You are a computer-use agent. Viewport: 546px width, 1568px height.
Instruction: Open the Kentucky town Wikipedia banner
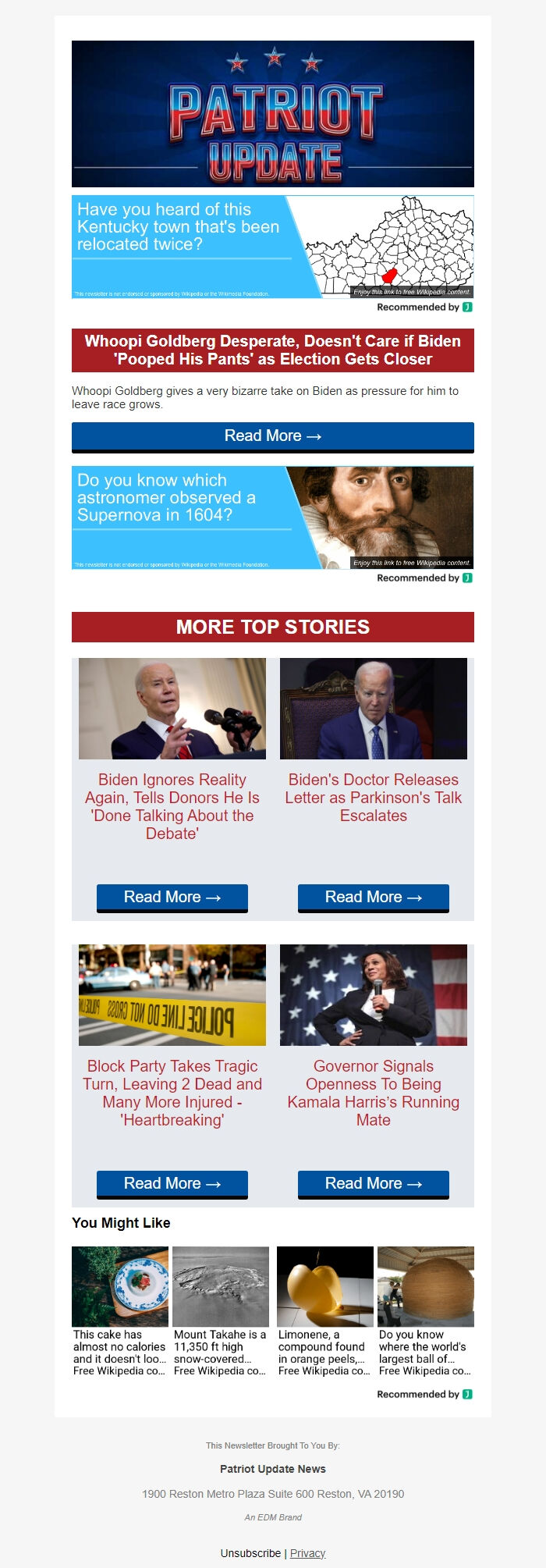(x=272, y=247)
